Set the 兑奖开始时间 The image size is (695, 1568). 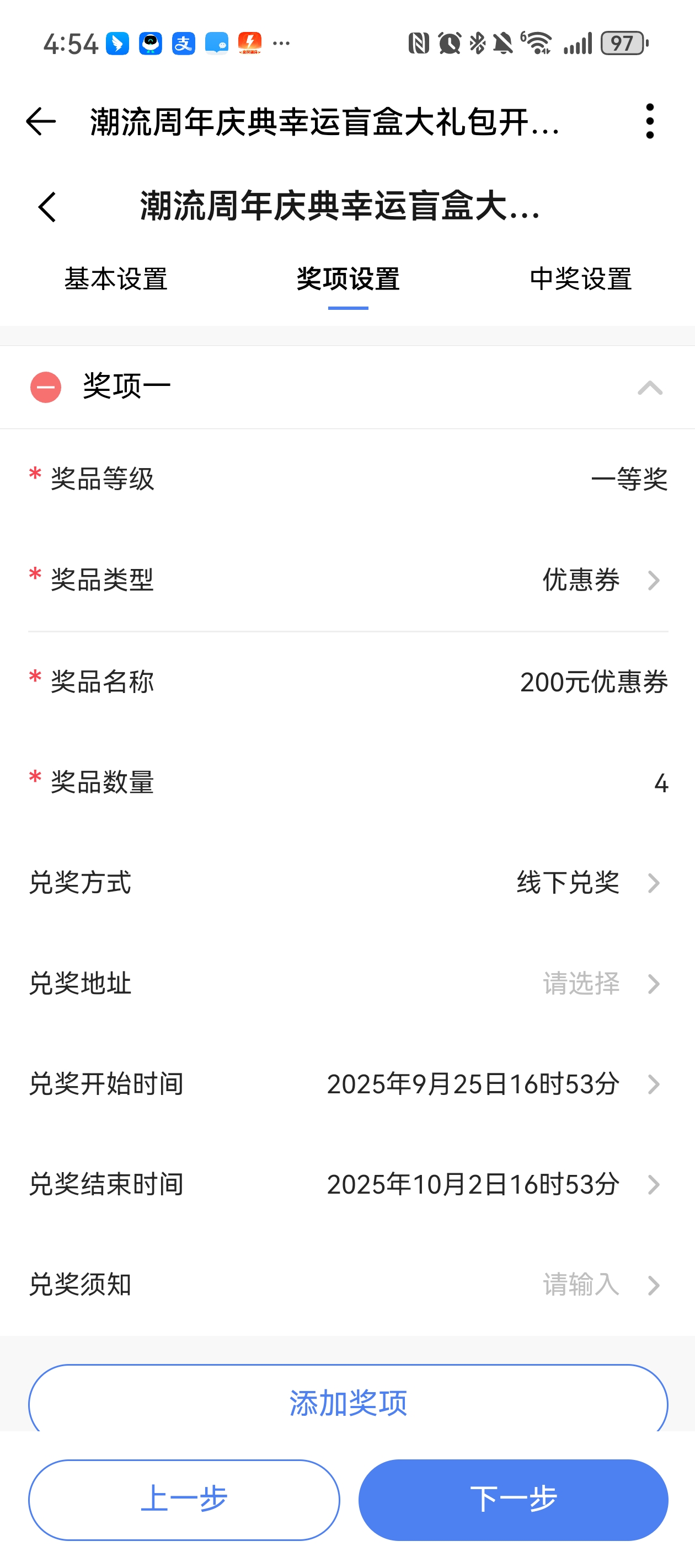[x=492, y=1084]
